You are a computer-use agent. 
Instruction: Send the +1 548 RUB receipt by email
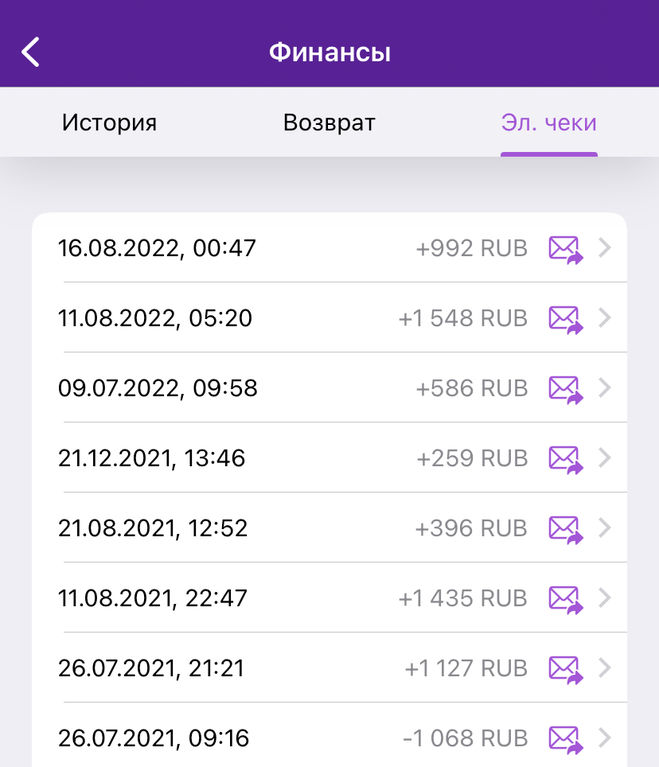565,319
